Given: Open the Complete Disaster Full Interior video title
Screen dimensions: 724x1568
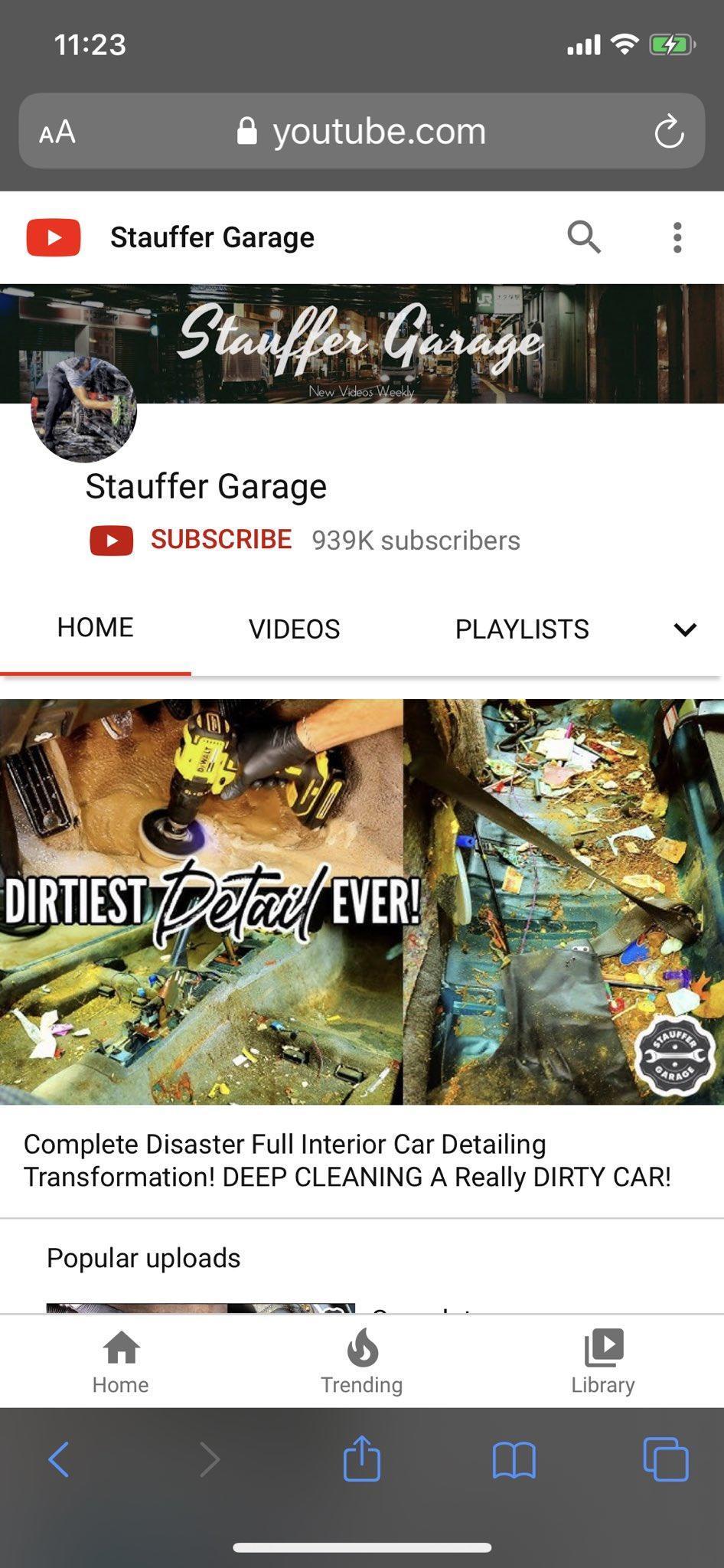Looking at the screenshot, I should [x=347, y=1160].
